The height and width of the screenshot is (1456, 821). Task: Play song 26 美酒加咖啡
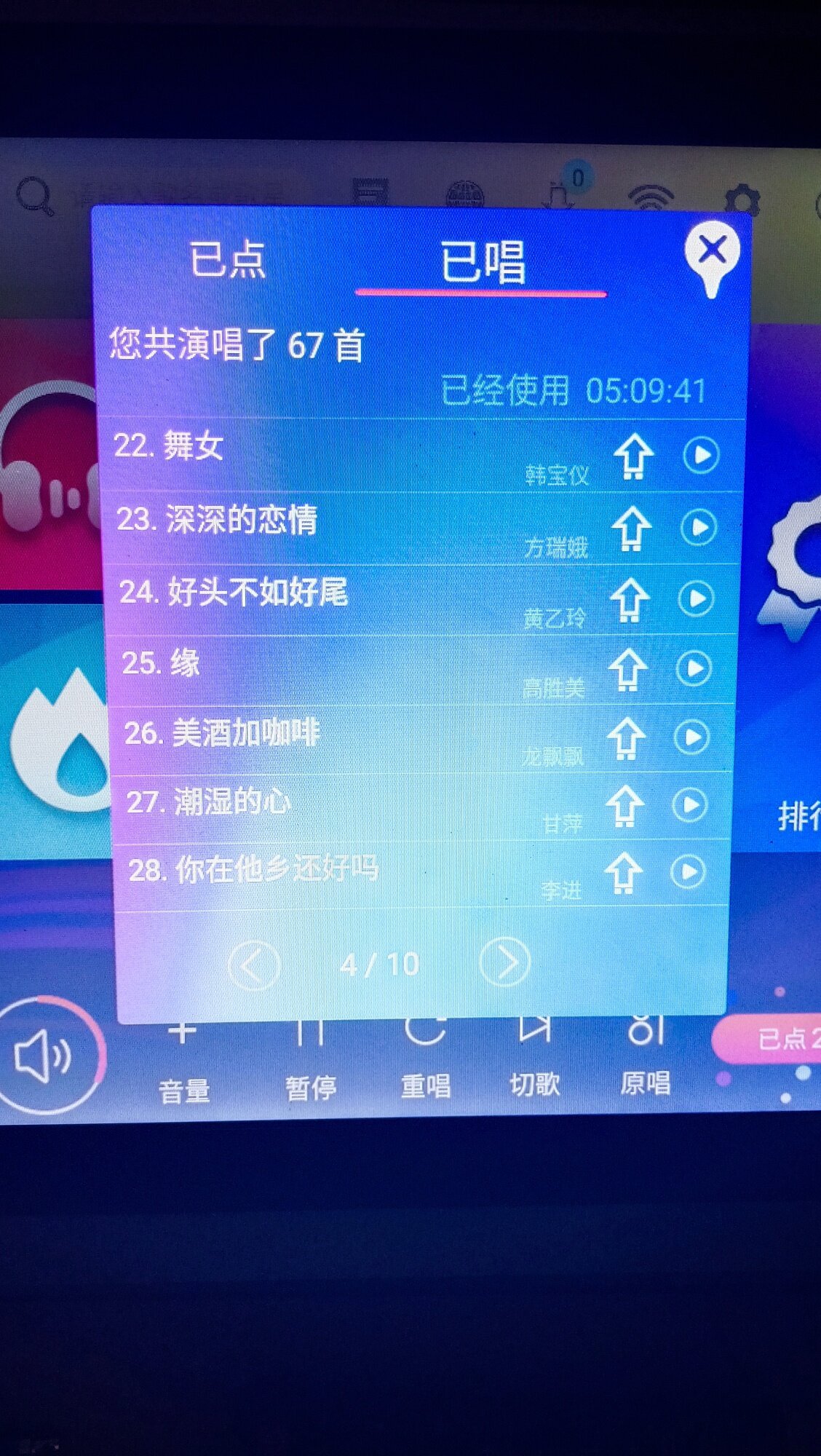coord(691,737)
